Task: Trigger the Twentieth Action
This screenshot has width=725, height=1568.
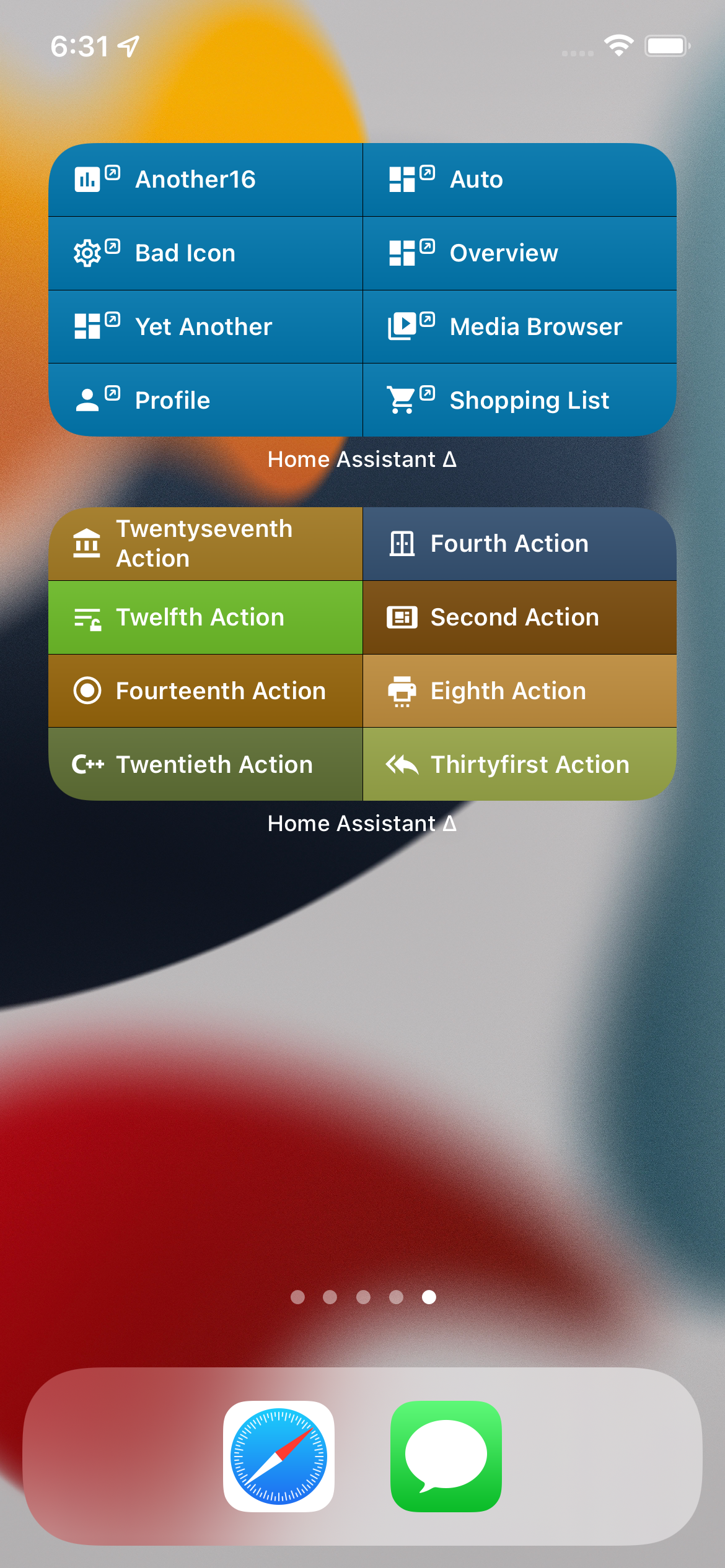Action: 205,764
